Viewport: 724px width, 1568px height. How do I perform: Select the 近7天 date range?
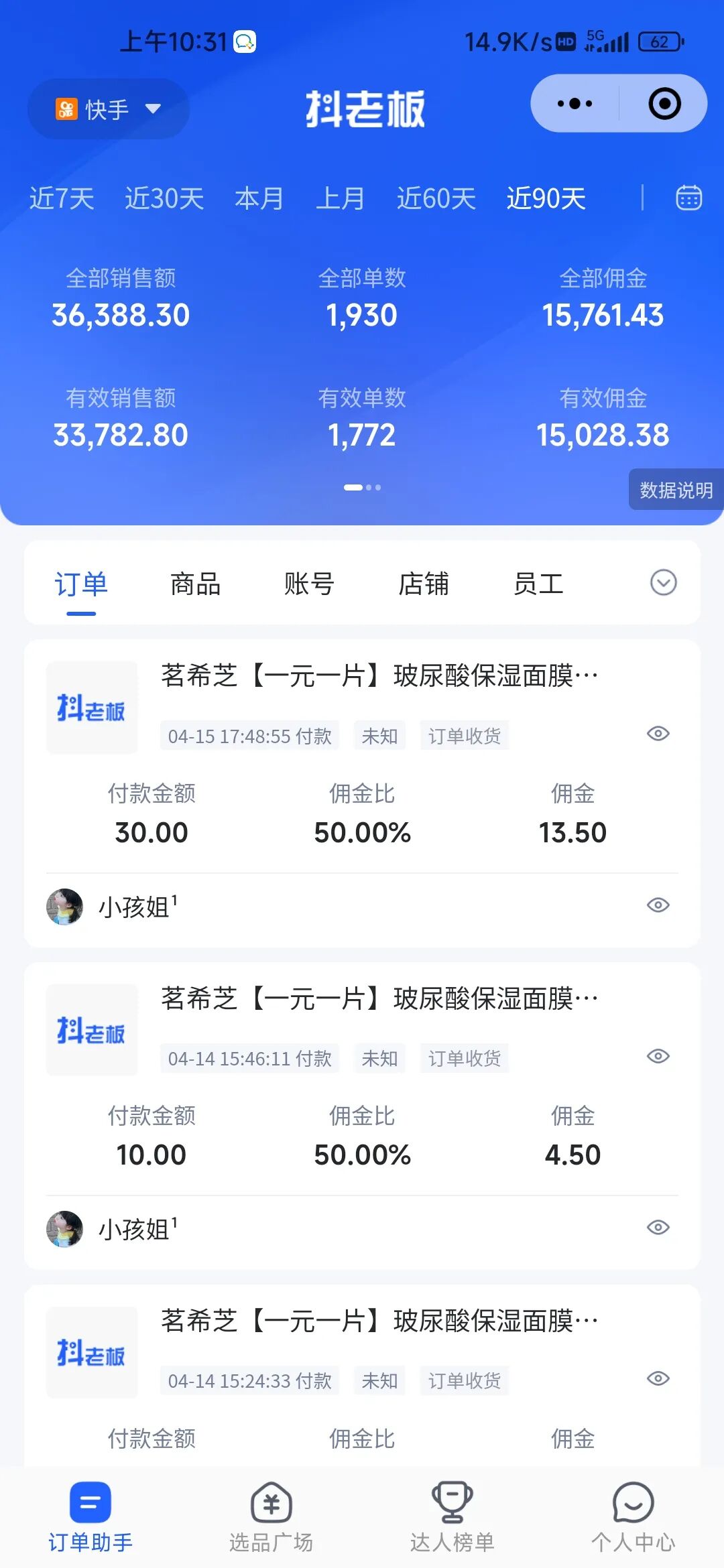click(62, 199)
